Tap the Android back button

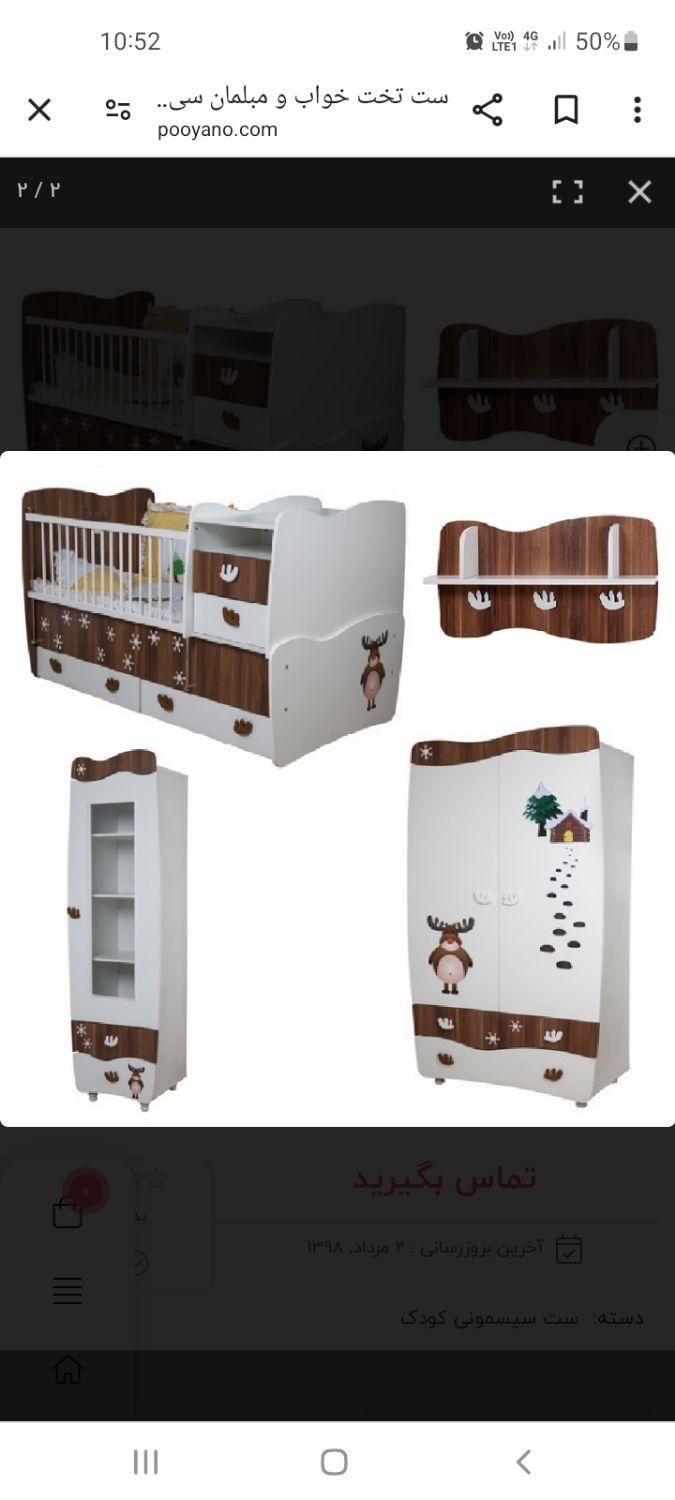coord(523,1462)
